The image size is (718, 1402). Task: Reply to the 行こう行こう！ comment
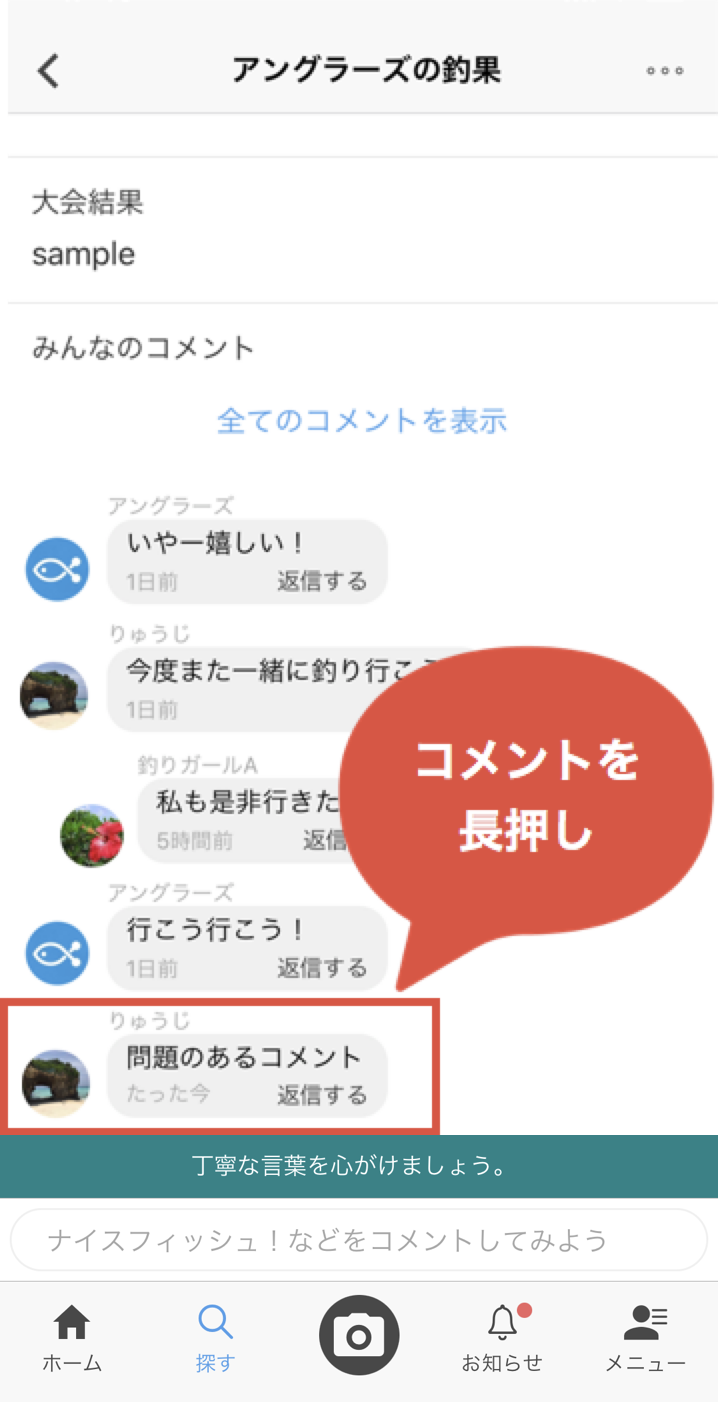322,968
